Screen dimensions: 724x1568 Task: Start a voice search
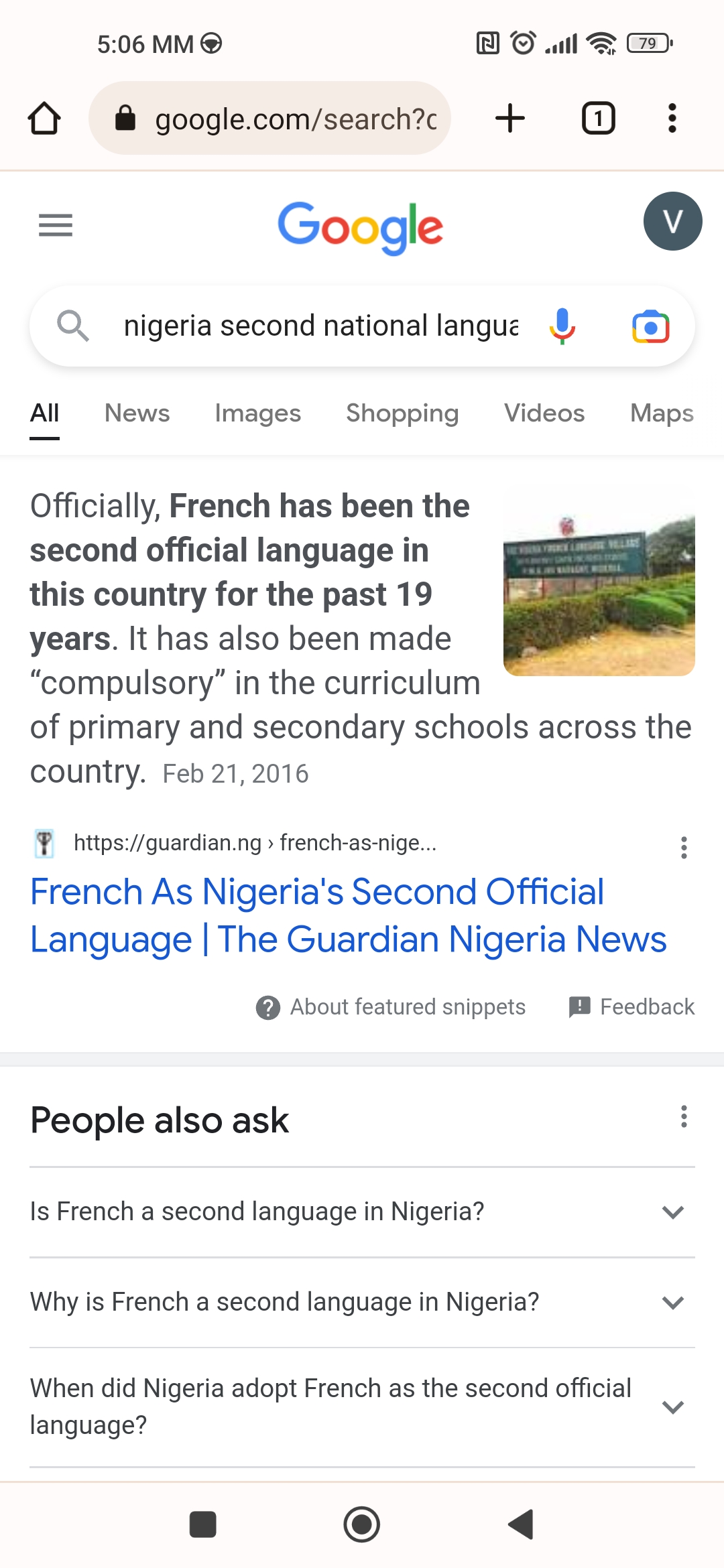[562, 326]
